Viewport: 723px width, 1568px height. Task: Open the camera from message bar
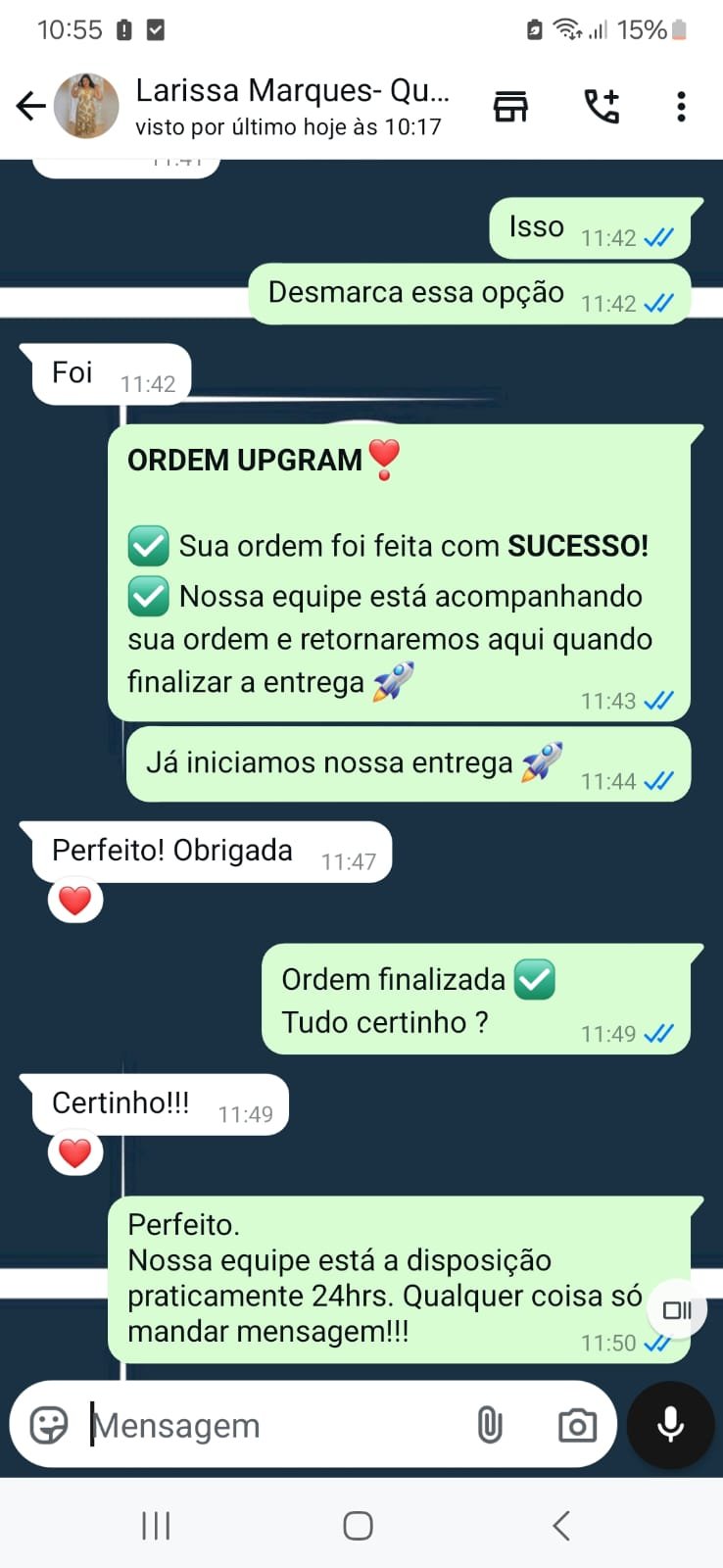[x=577, y=1425]
